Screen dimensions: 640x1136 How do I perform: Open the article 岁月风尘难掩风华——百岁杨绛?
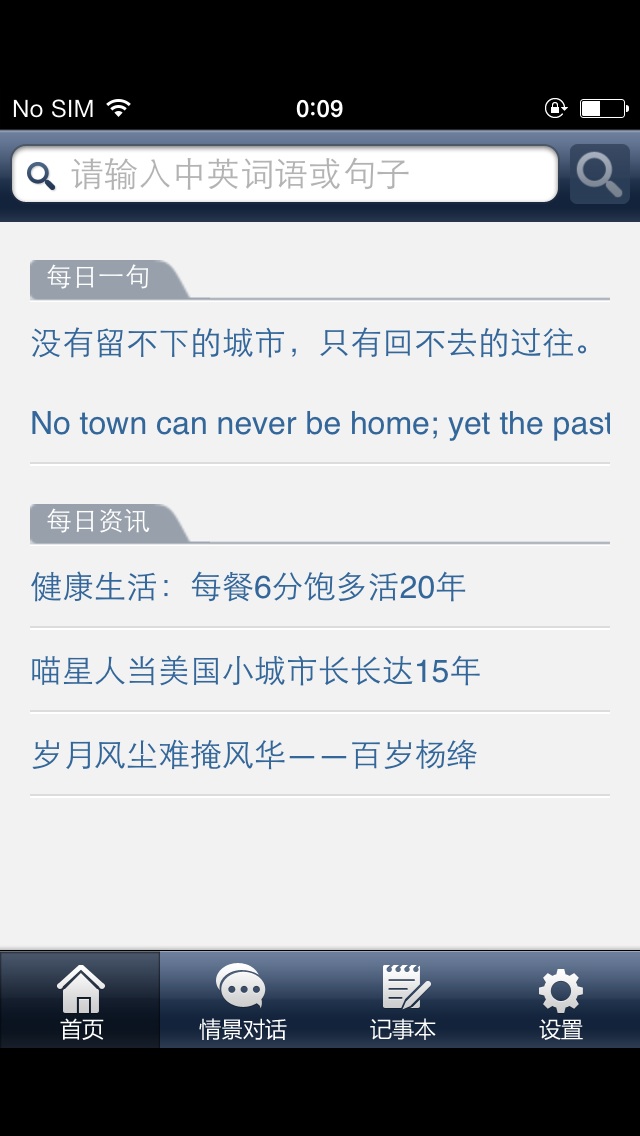click(254, 754)
